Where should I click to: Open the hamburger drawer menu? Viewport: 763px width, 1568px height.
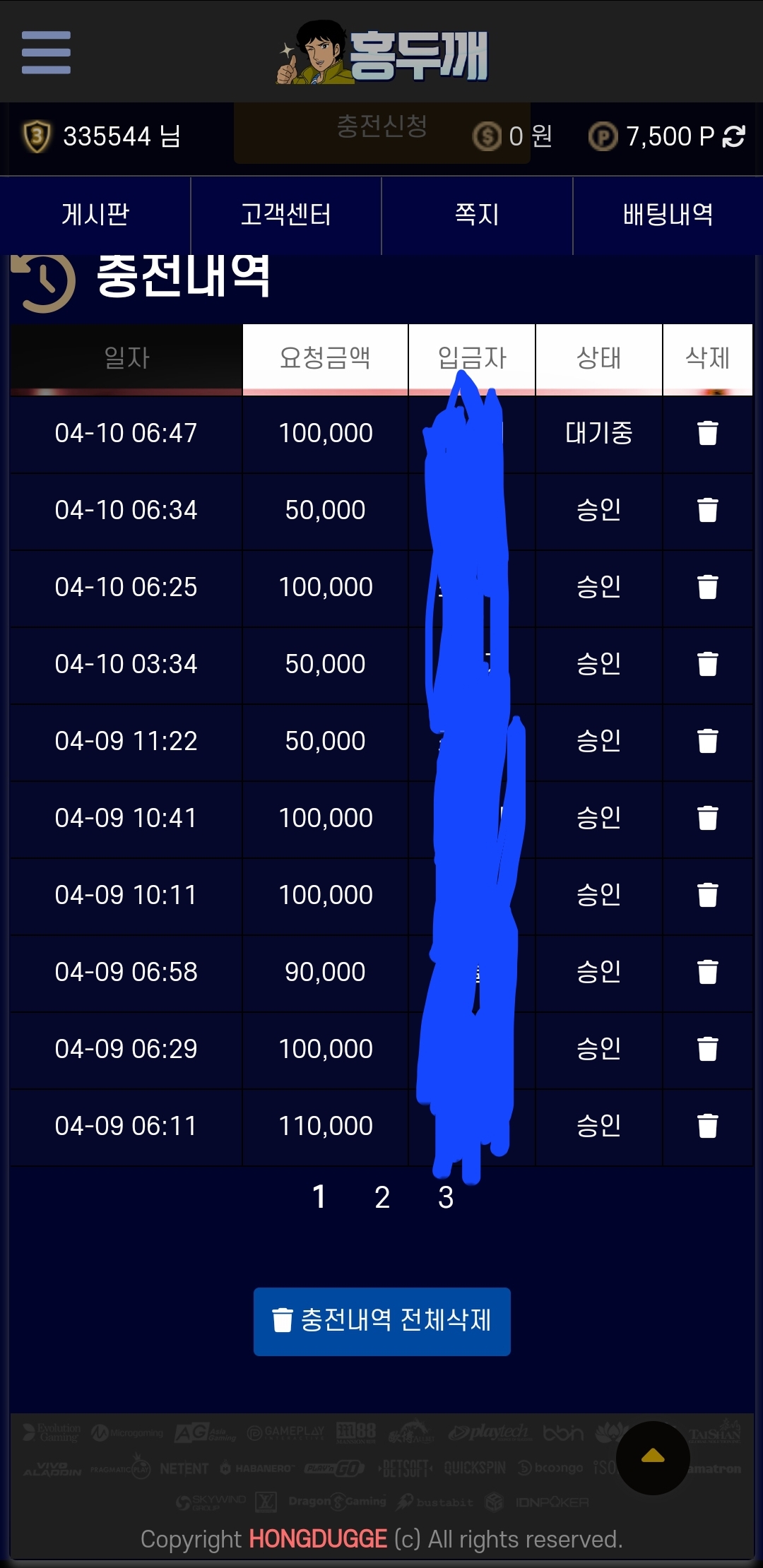[x=46, y=52]
